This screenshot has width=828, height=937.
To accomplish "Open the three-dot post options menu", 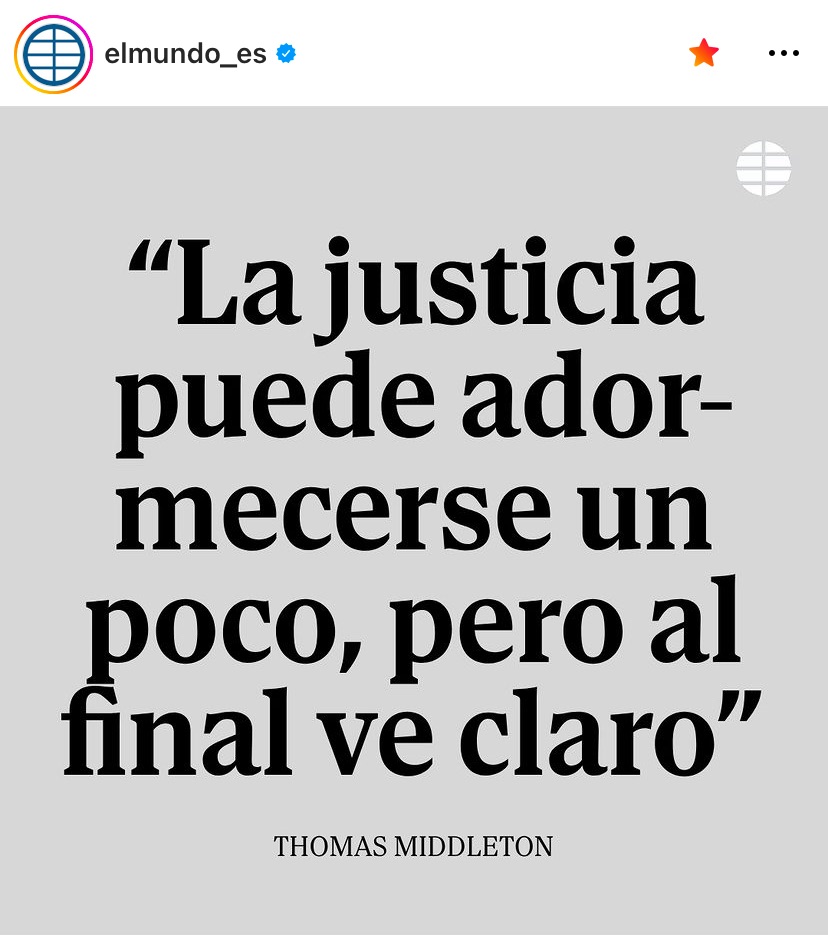I will coord(783,53).
